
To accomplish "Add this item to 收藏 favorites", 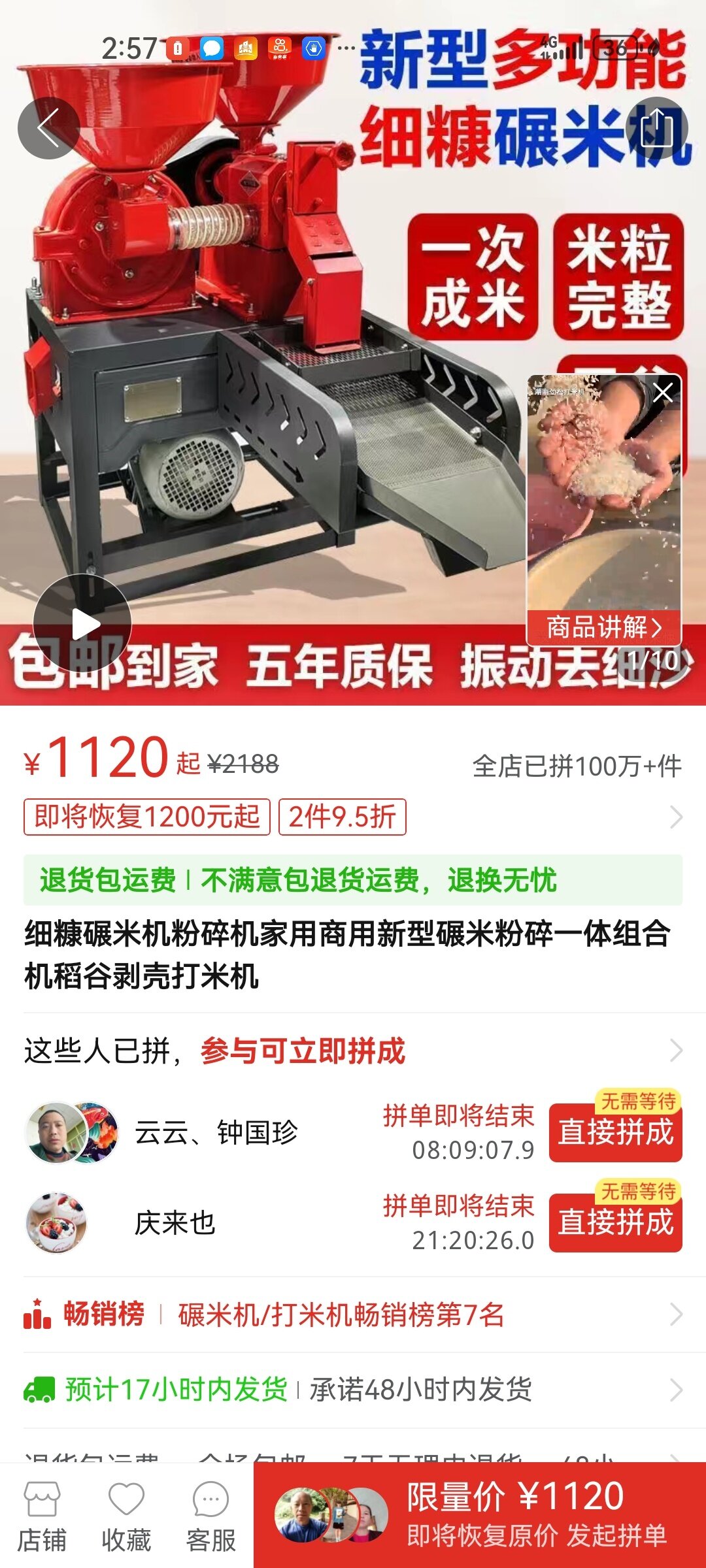I will (126, 1516).
